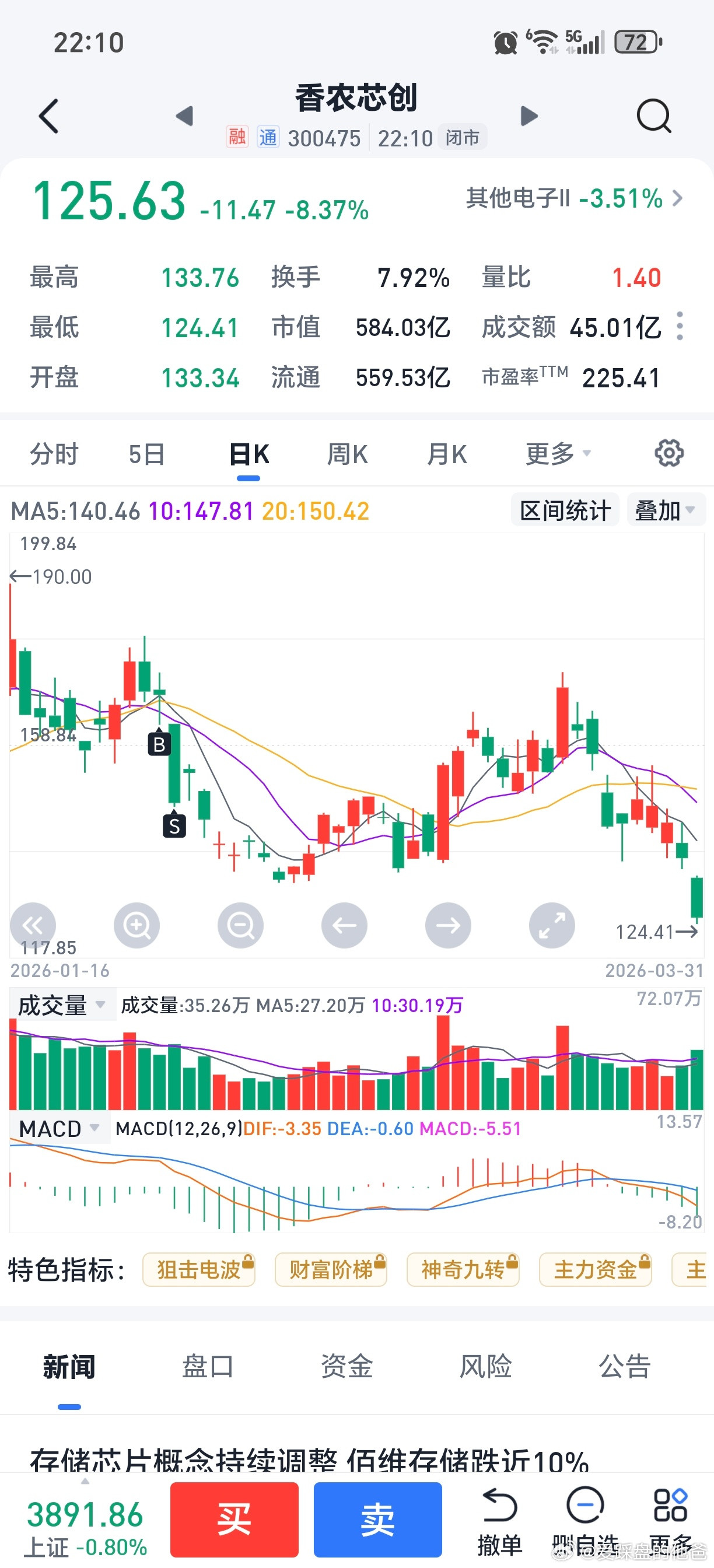The image size is (714, 1568).
Task: Pan the chart right using arrow icon
Action: [x=447, y=925]
